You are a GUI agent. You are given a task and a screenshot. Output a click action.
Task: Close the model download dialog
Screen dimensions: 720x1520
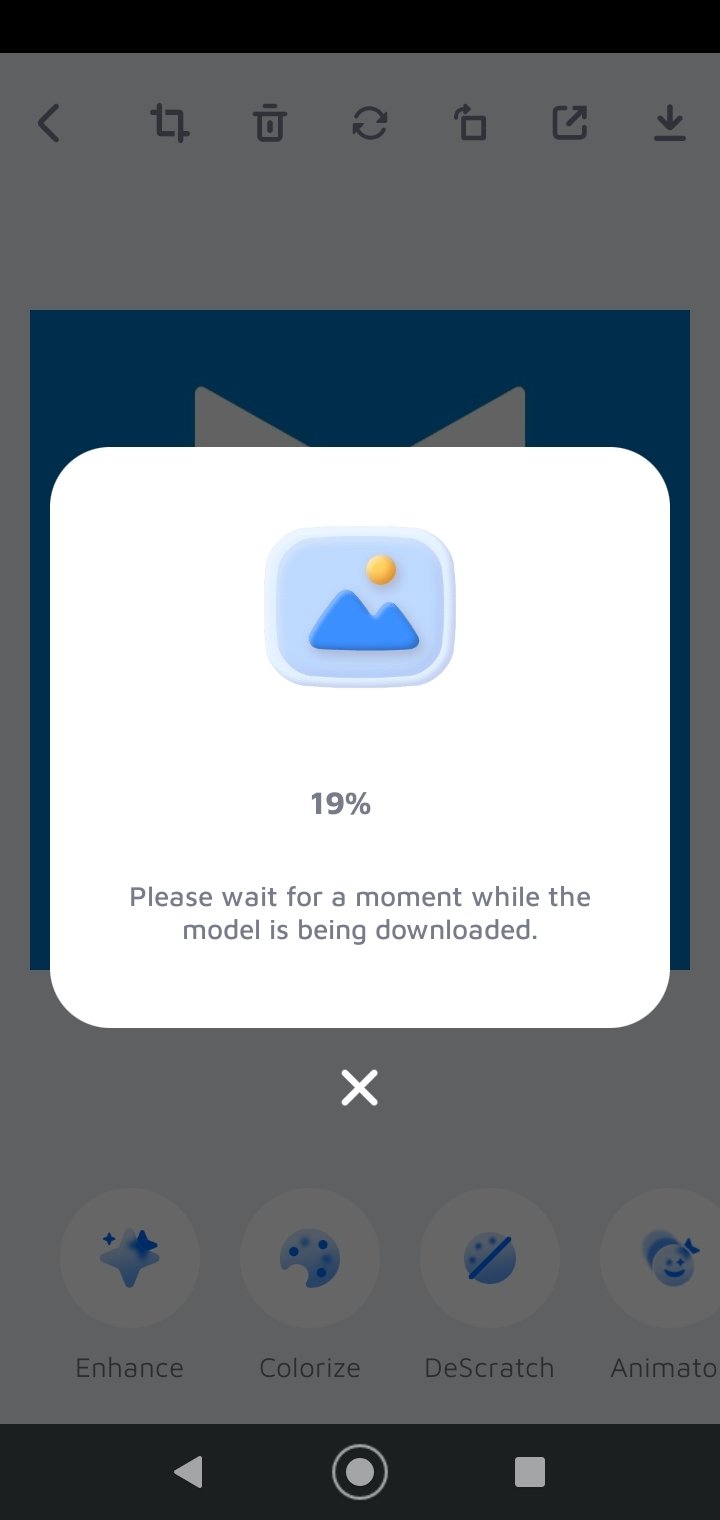click(x=359, y=1087)
